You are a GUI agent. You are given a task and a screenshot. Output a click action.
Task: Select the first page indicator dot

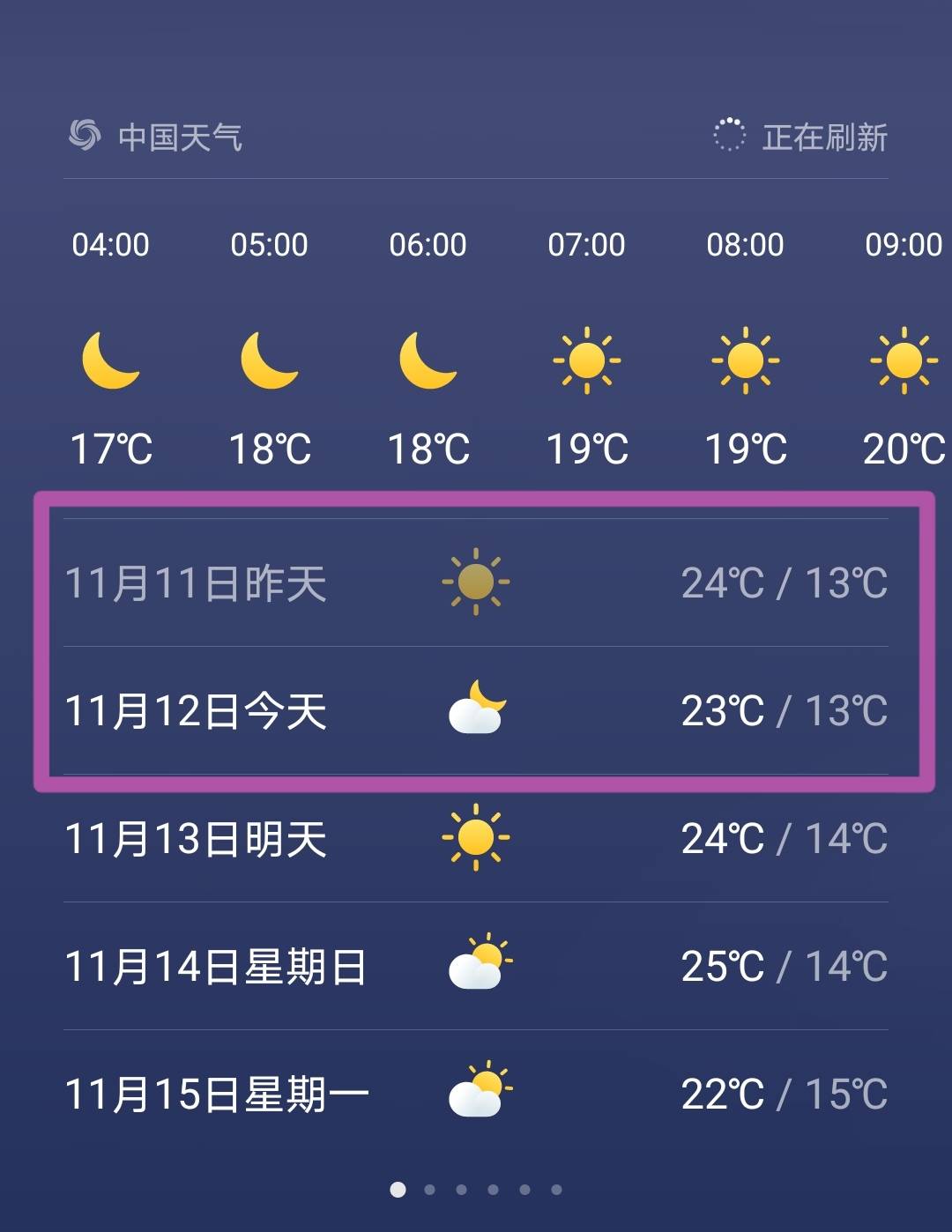tap(398, 1189)
